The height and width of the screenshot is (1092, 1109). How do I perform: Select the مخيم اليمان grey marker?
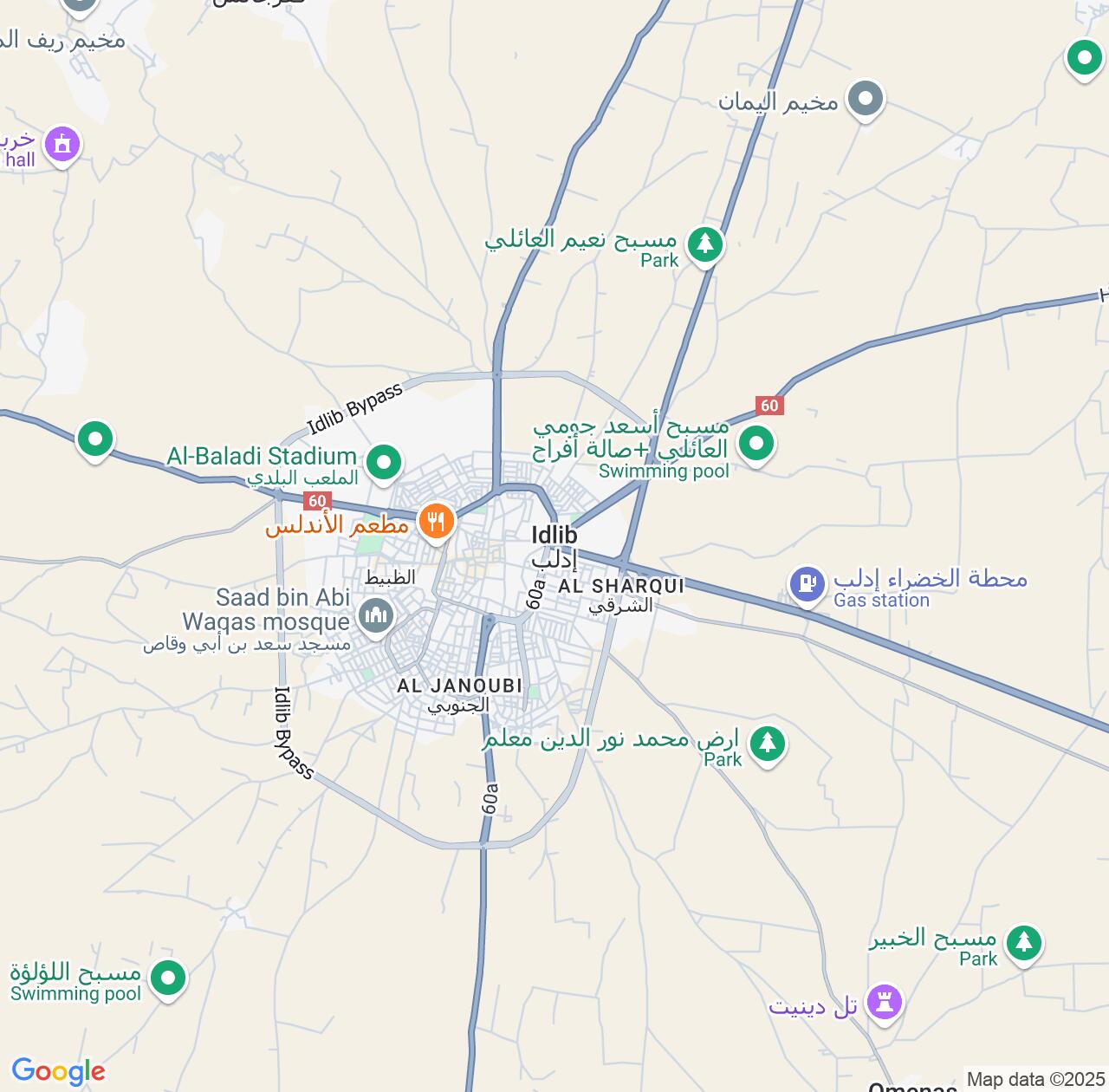click(865, 100)
